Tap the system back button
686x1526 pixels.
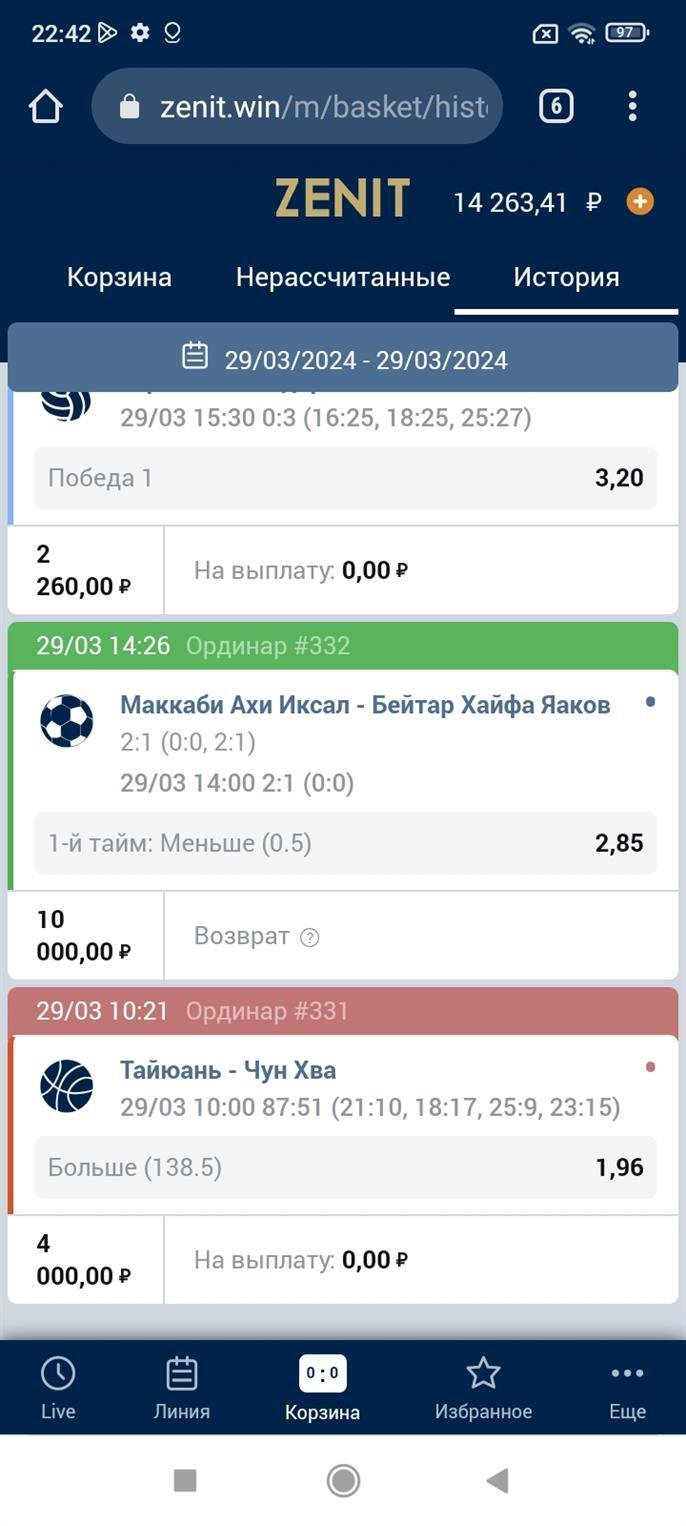497,1480
